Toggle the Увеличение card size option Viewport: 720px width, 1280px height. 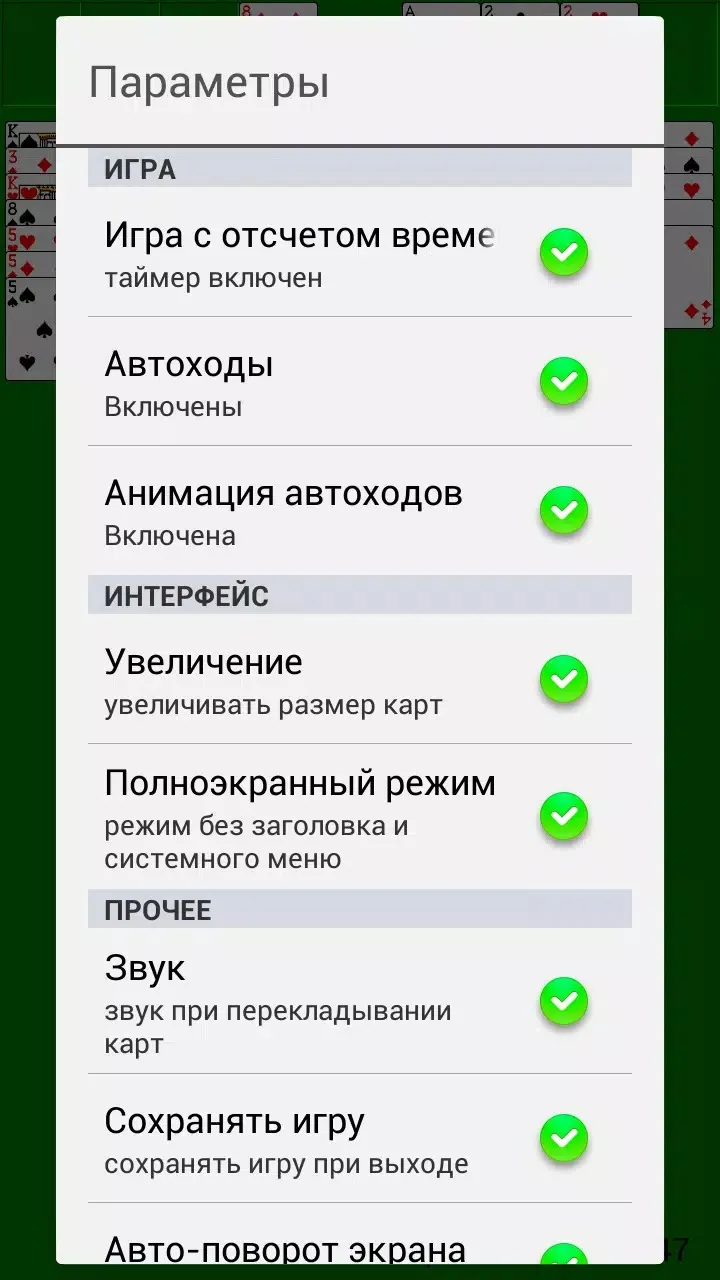point(564,679)
